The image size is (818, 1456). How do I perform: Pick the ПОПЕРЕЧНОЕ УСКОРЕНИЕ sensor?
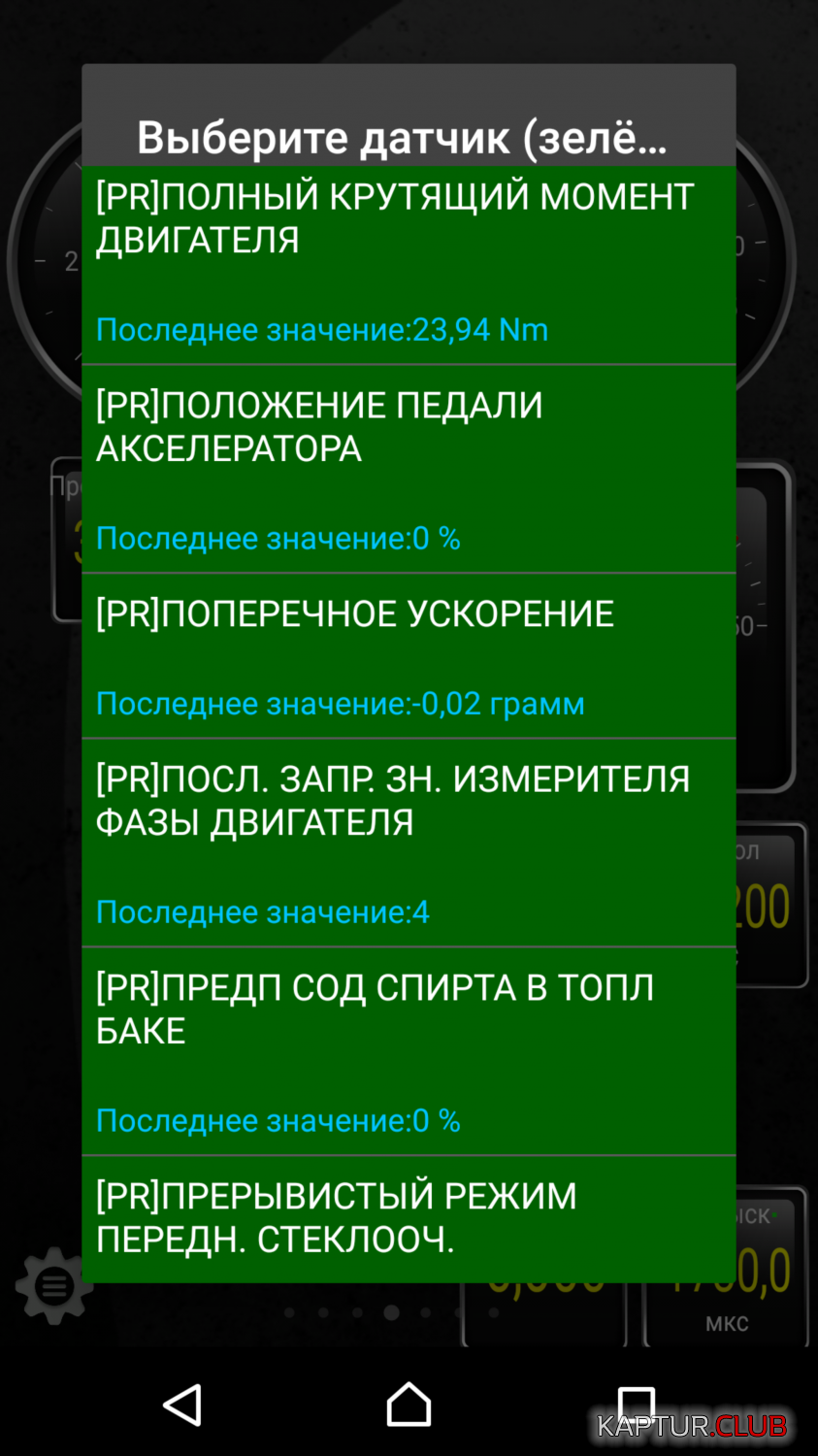409,656
